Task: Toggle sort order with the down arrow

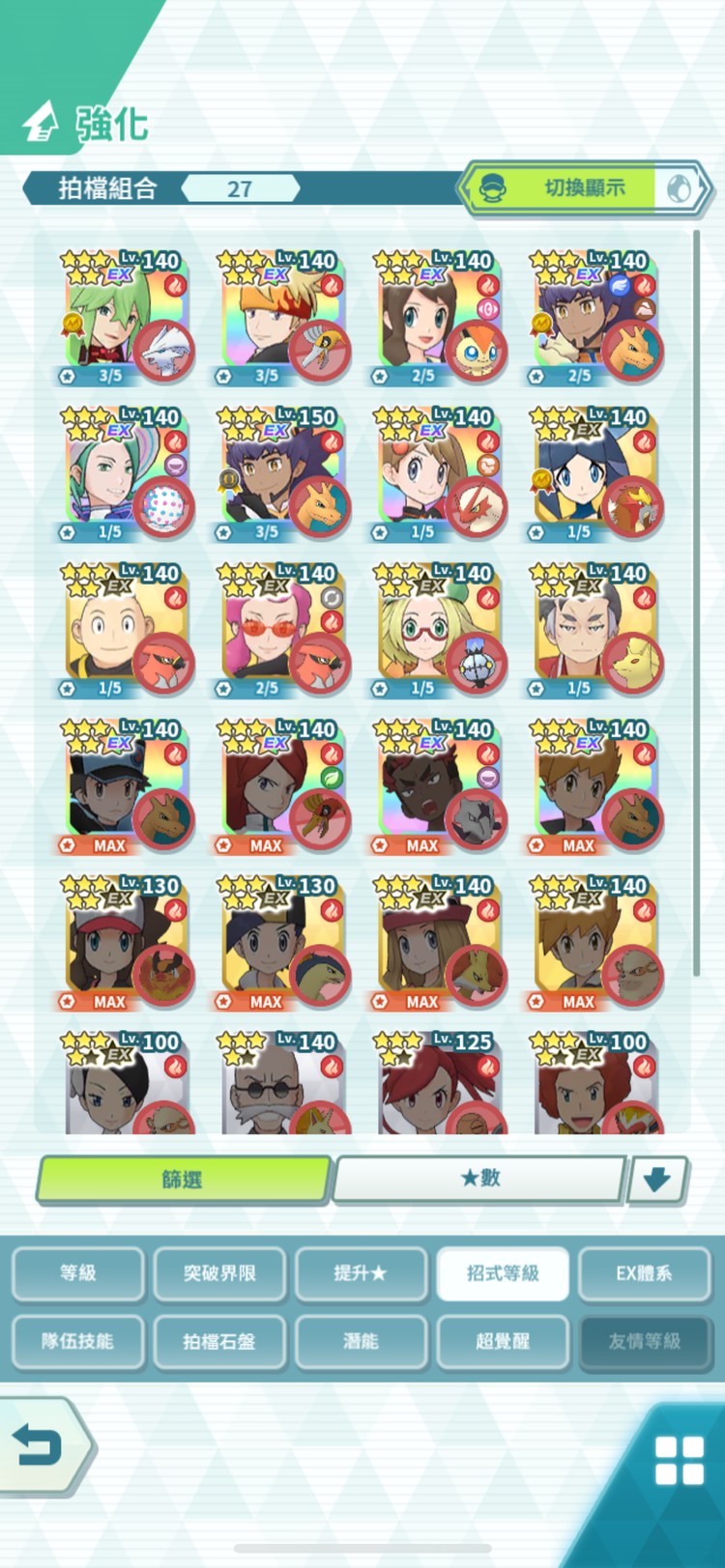Action: [x=656, y=1180]
